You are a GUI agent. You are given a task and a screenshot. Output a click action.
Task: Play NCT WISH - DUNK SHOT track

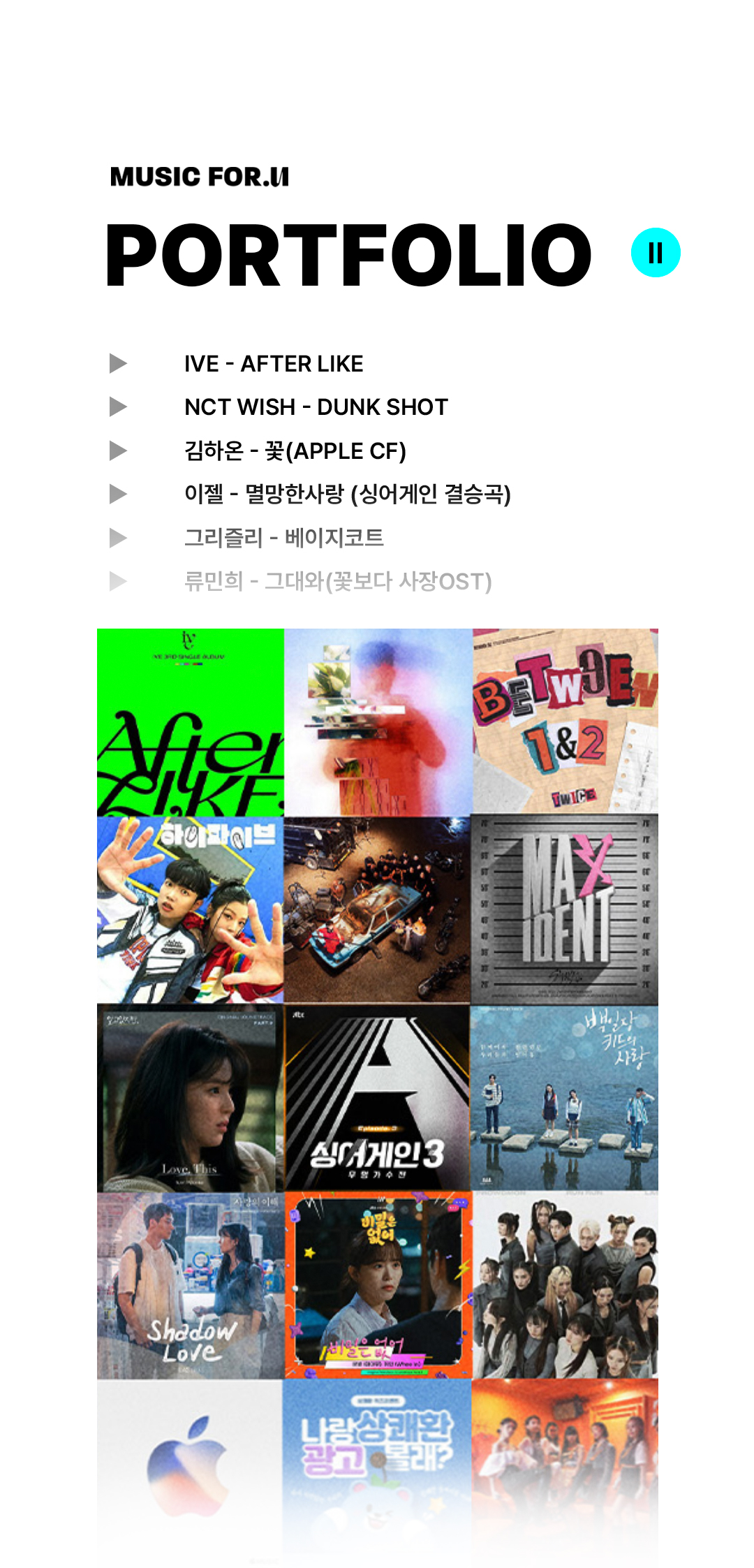click(x=119, y=407)
